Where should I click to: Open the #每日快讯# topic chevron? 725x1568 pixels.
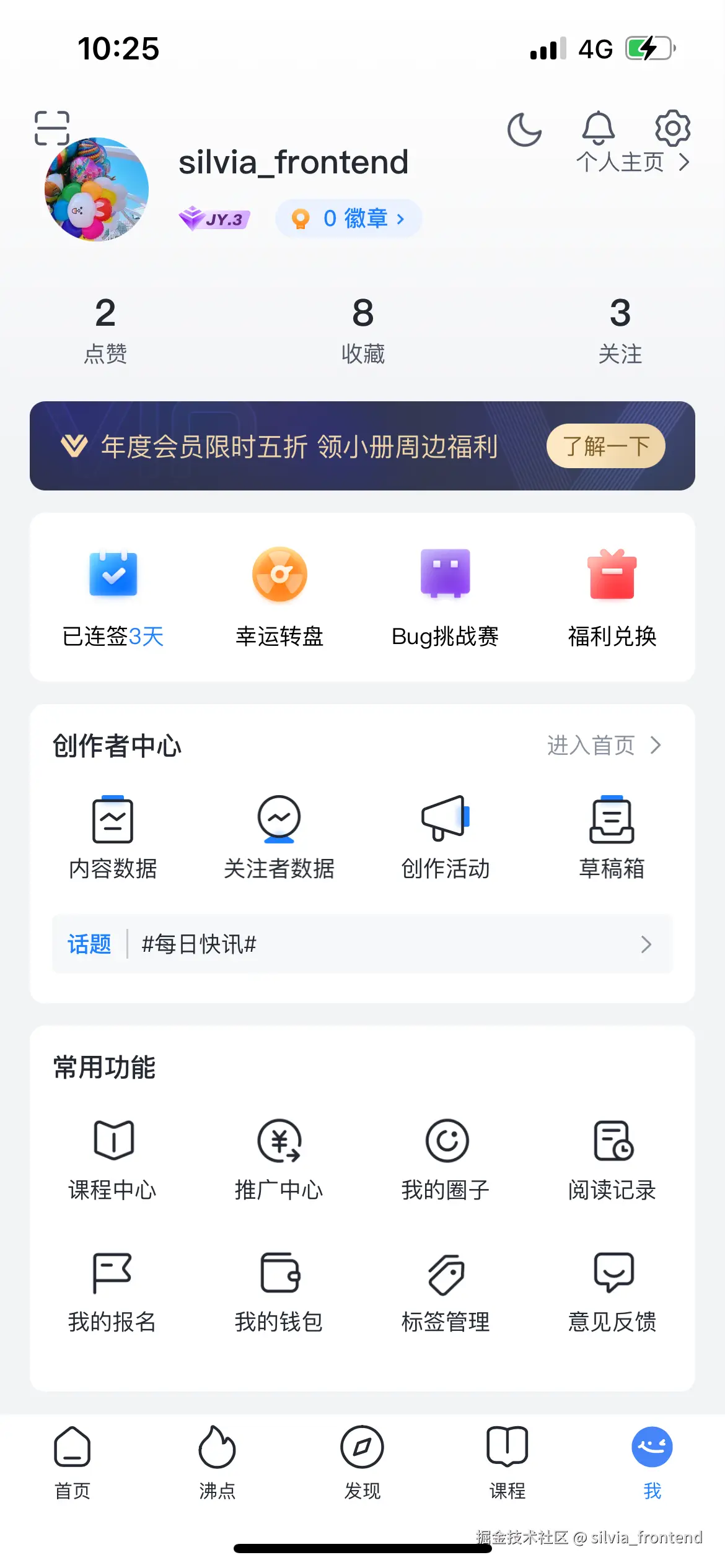647,945
